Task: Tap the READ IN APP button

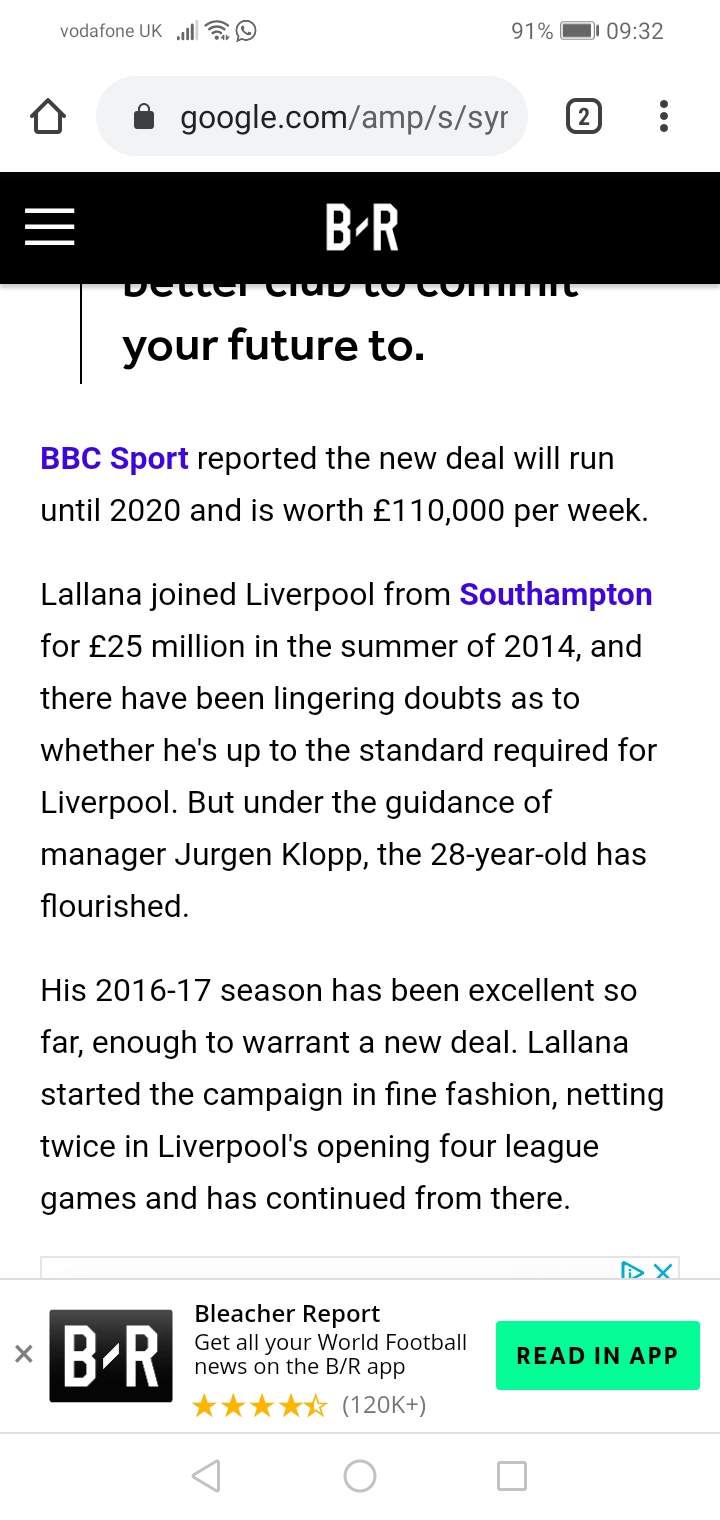Action: point(597,1356)
